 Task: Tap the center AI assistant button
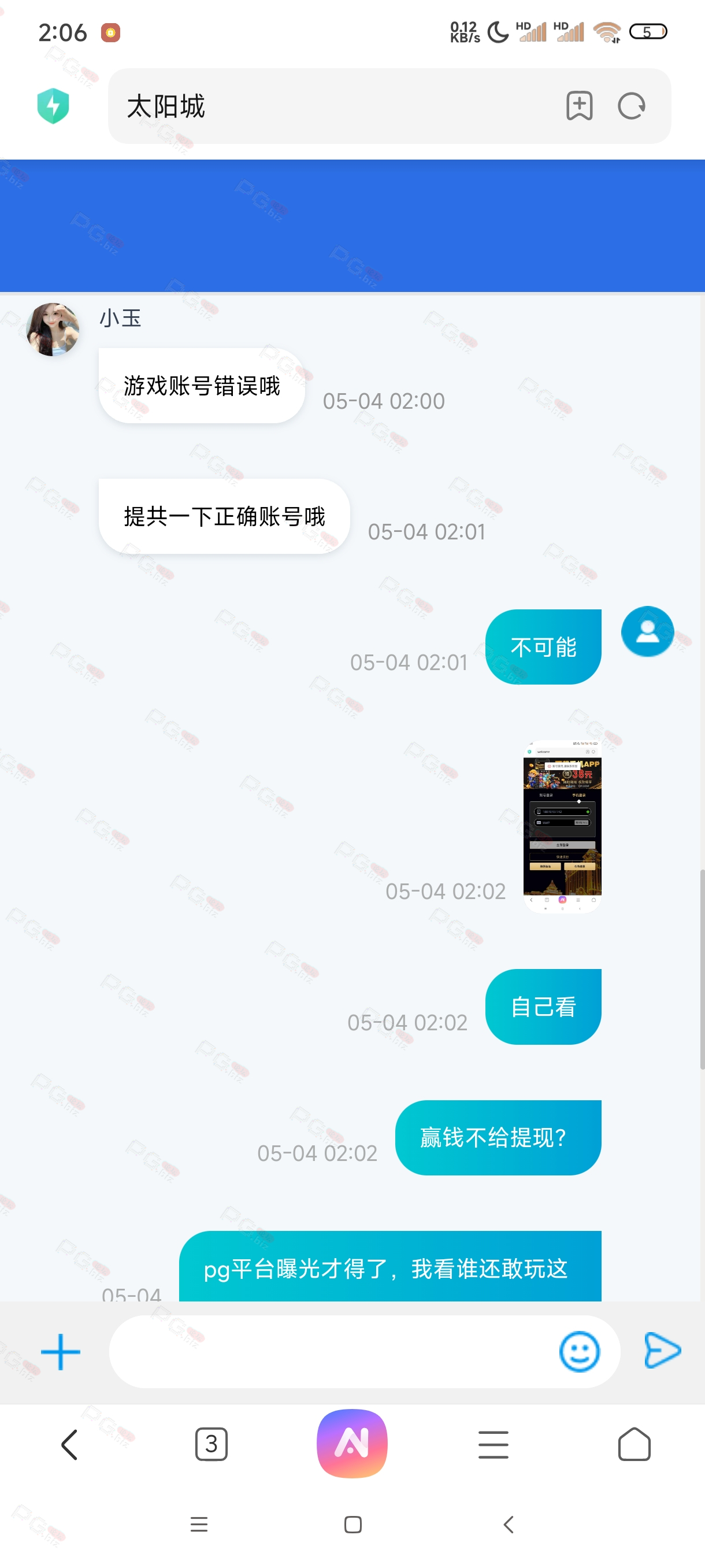pos(352,1443)
